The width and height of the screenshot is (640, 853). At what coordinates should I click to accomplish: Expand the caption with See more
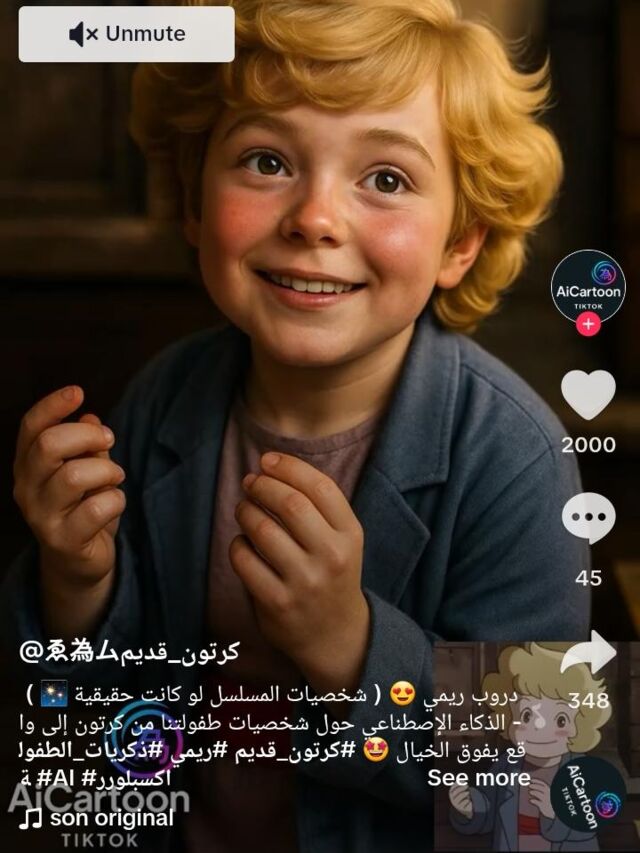(x=479, y=777)
